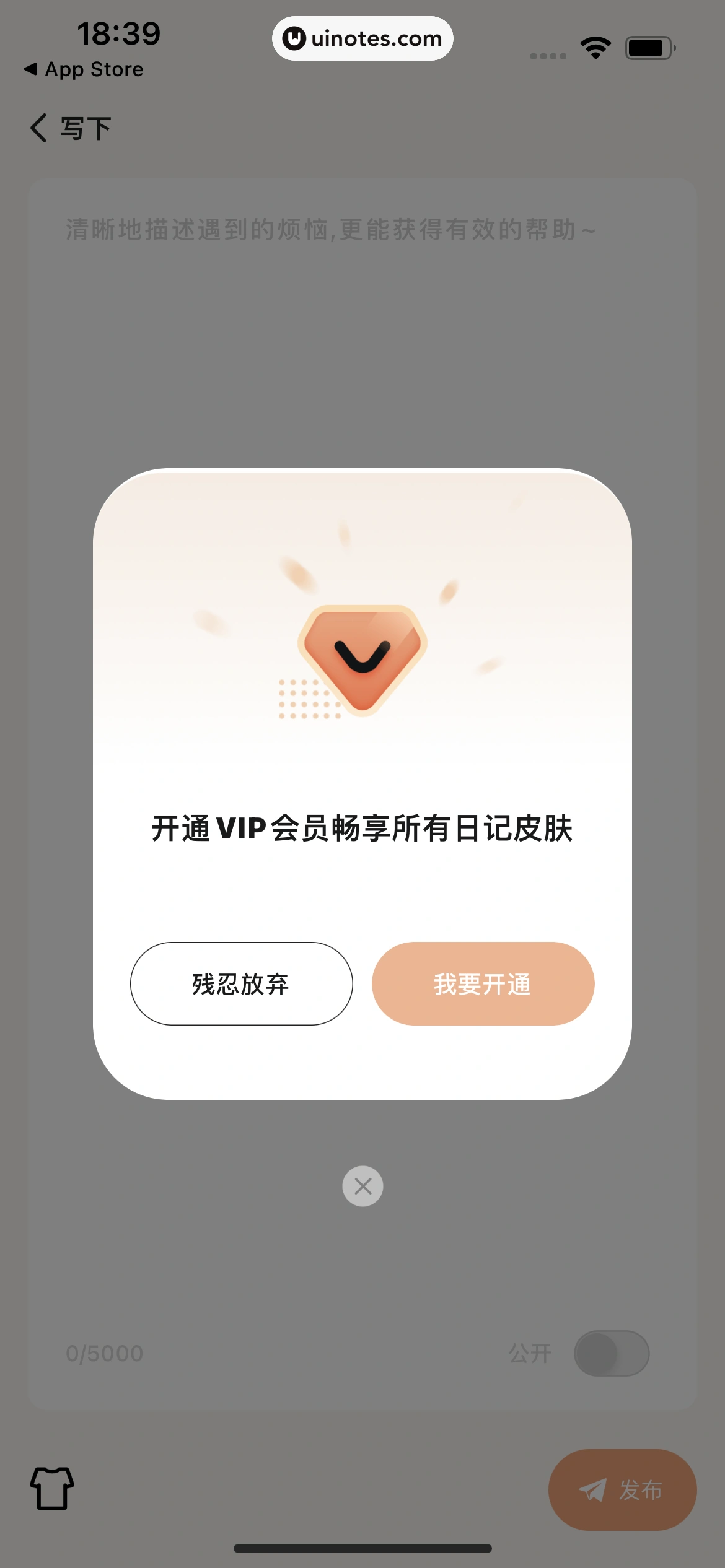Tap the 发布 publish button
This screenshot has width=725, height=1568.
tap(622, 1489)
